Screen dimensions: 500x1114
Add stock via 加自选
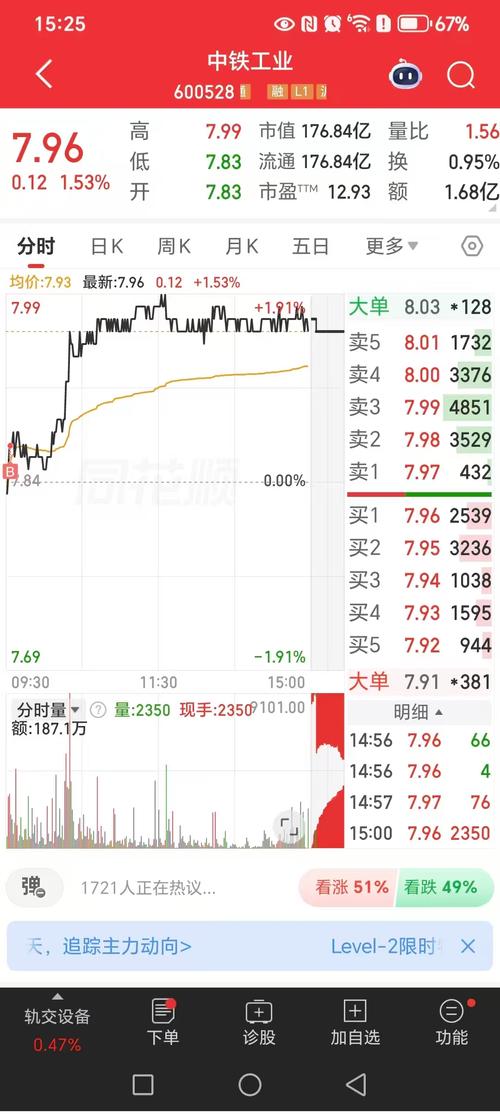355,1022
